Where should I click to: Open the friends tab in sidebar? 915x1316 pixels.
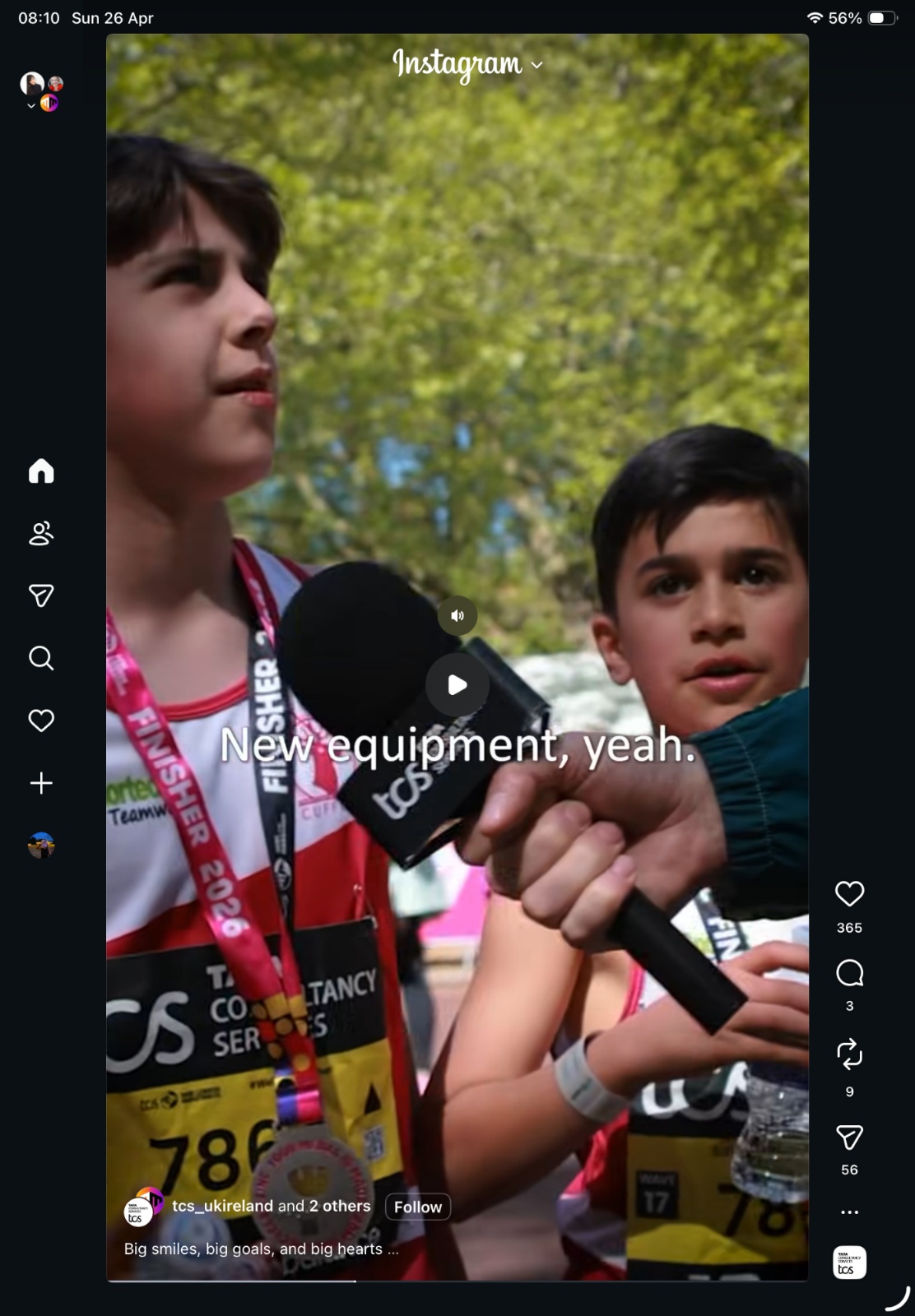(x=41, y=533)
